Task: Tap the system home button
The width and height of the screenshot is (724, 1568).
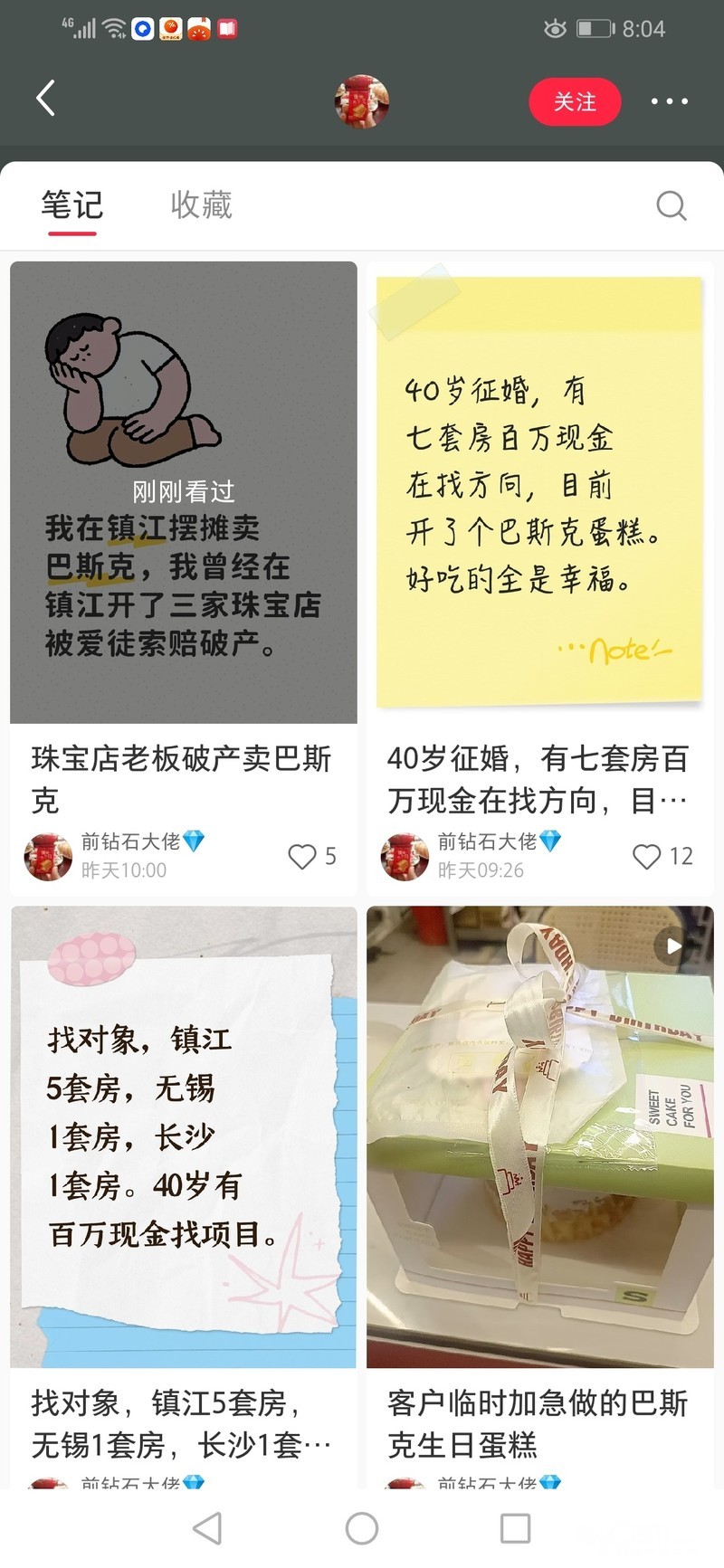Action: click(362, 1528)
